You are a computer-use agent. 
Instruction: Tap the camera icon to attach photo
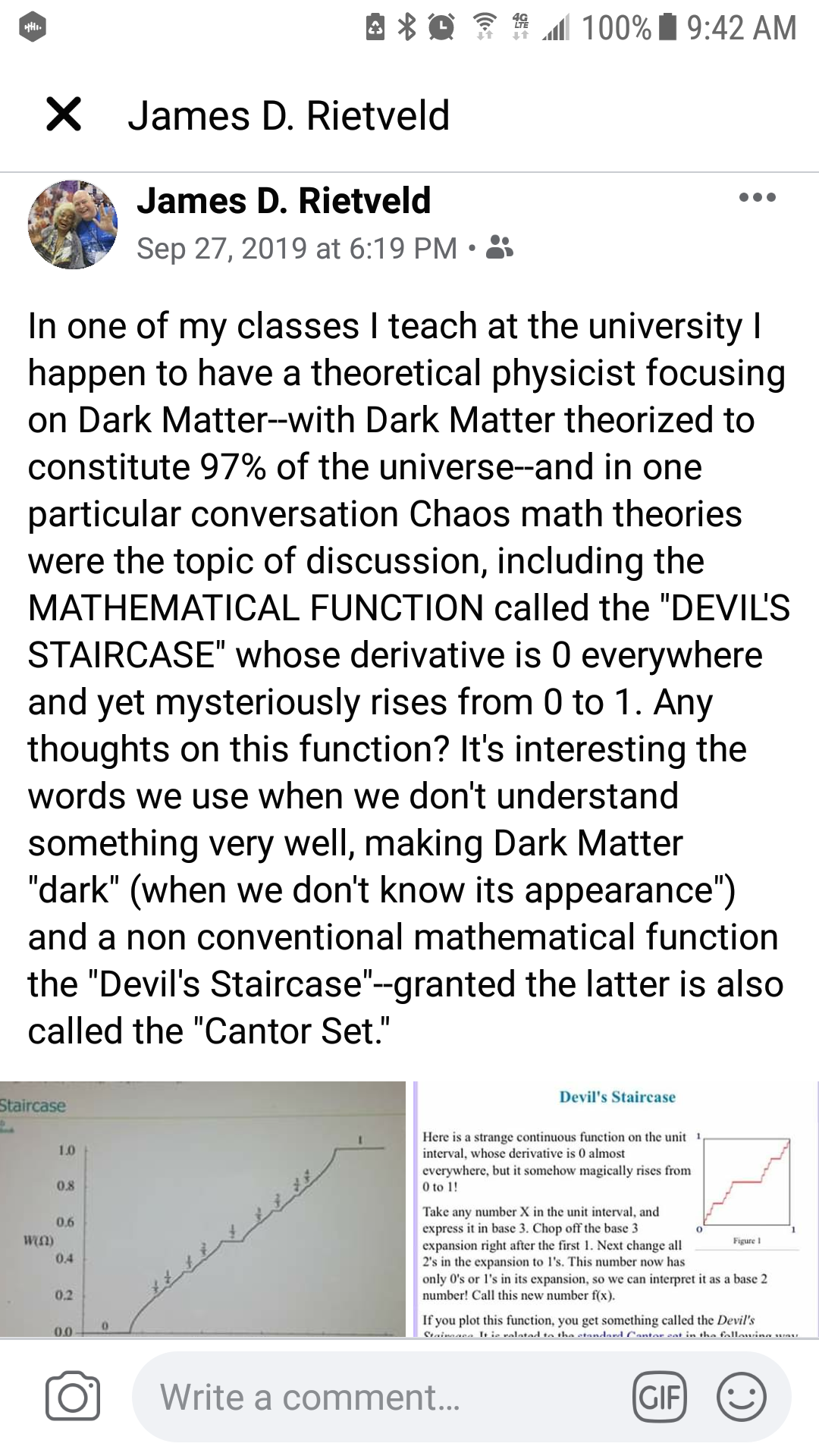[x=73, y=1397]
